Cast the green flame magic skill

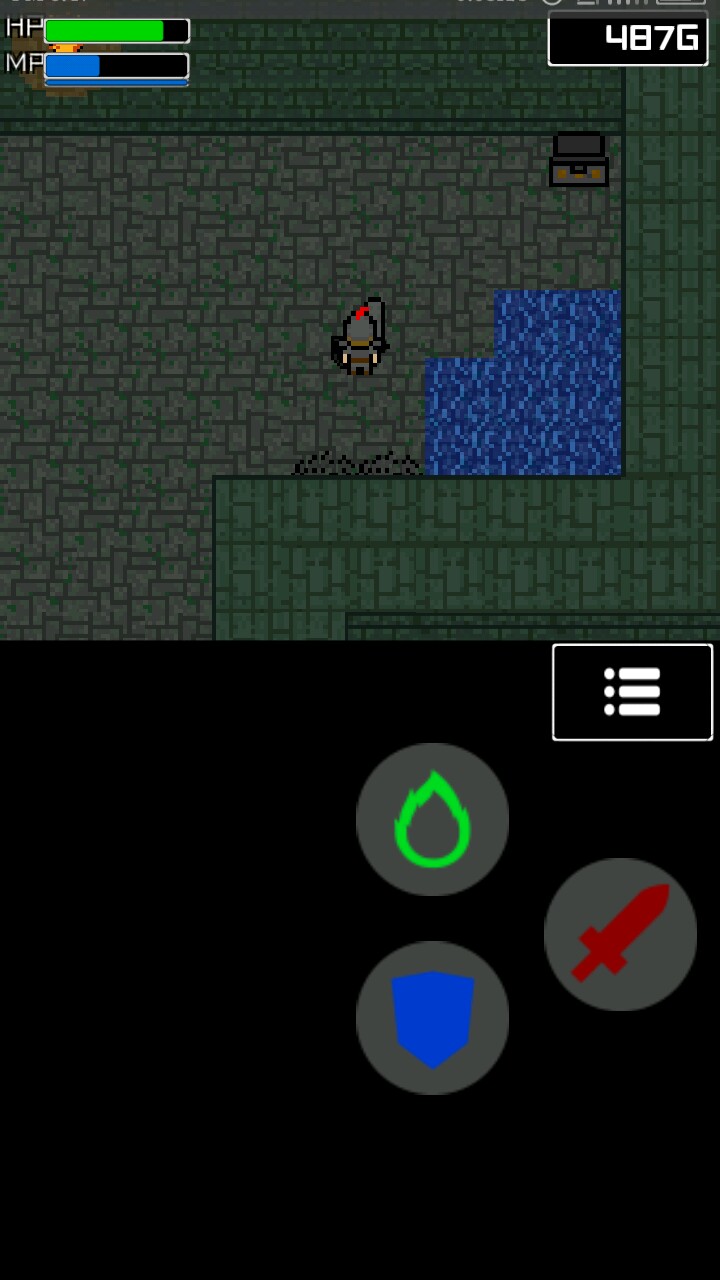pyautogui.click(x=432, y=819)
